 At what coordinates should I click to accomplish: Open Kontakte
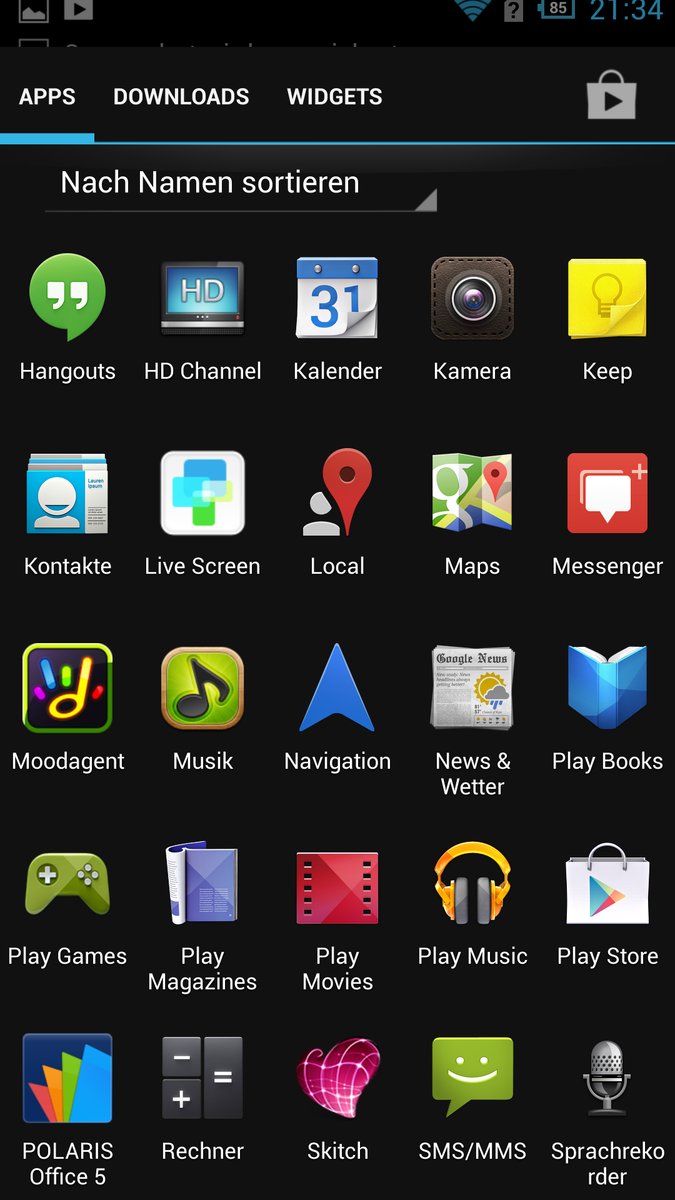[x=68, y=494]
